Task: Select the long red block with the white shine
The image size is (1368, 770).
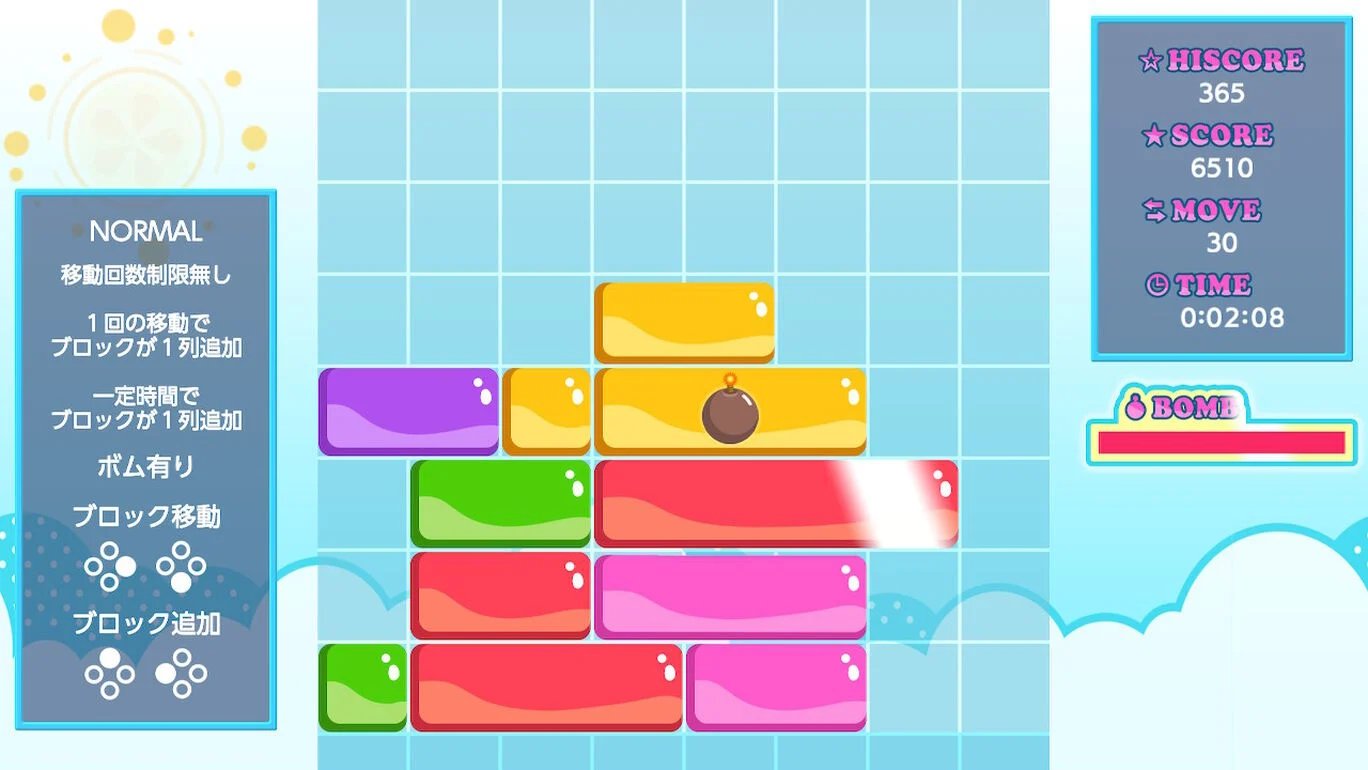Action: 777,503
